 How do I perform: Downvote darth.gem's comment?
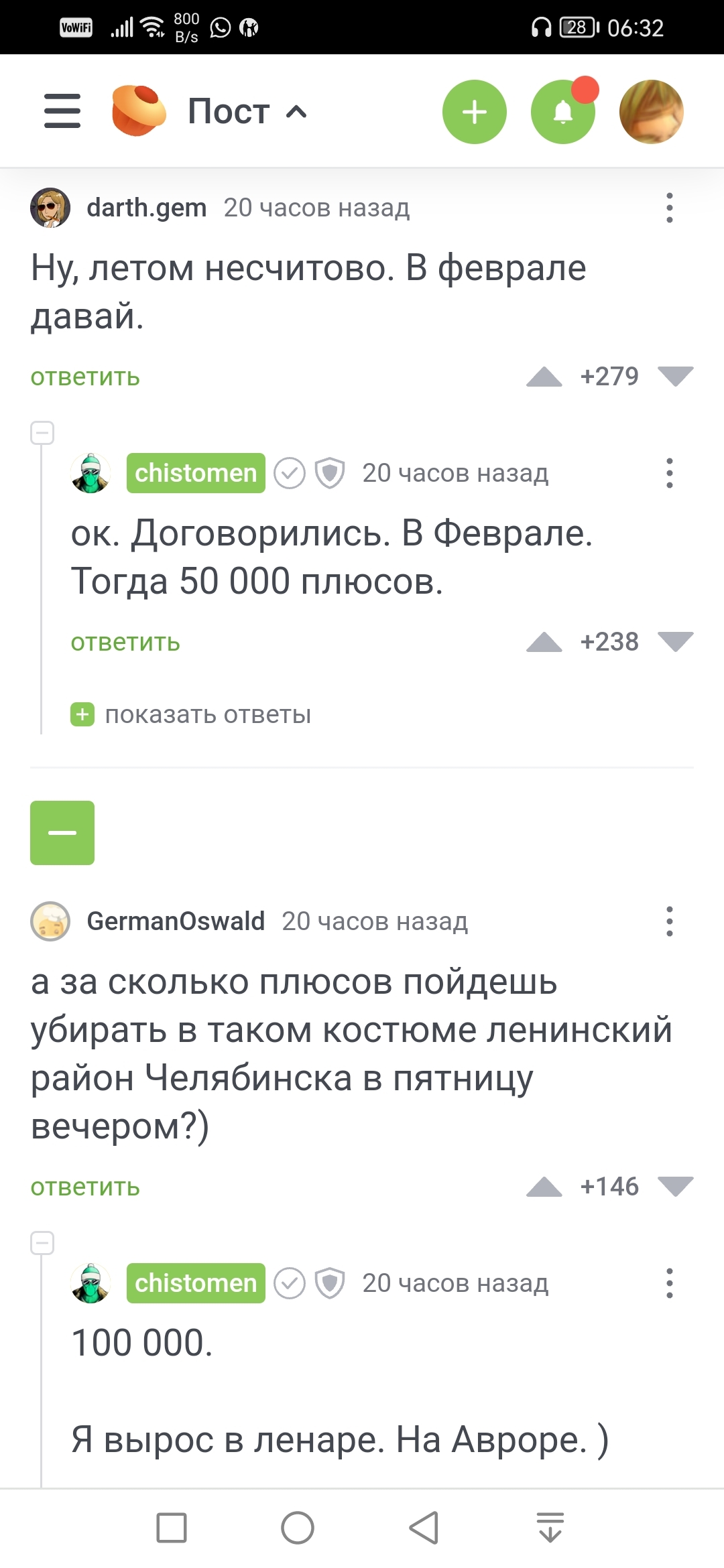tap(675, 377)
